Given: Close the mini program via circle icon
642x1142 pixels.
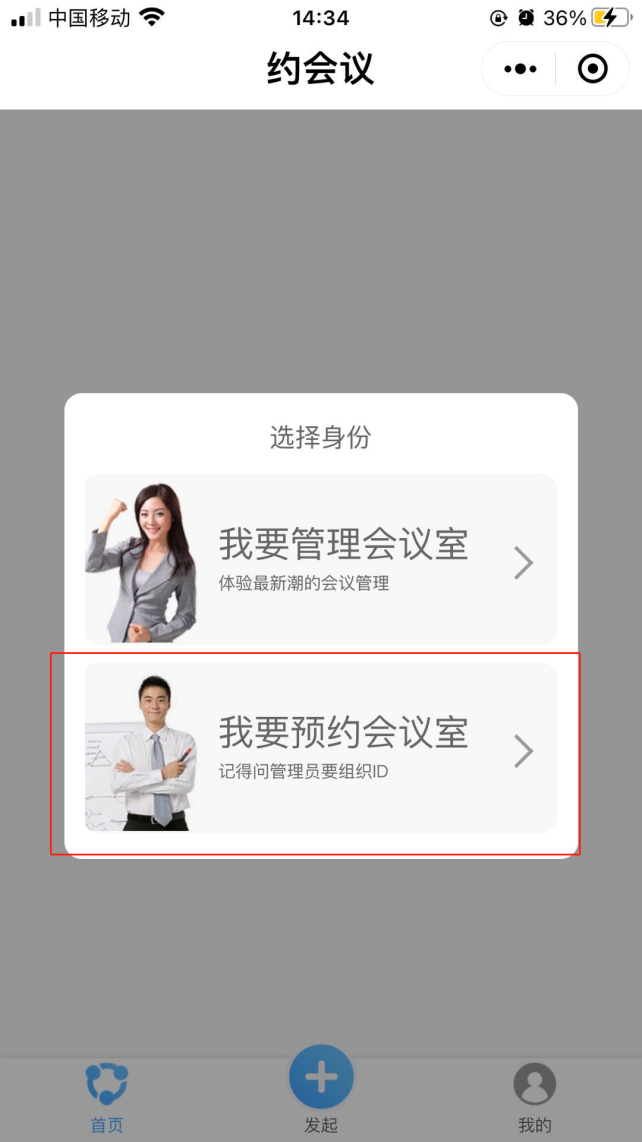Looking at the screenshot, I should (593, 69).
